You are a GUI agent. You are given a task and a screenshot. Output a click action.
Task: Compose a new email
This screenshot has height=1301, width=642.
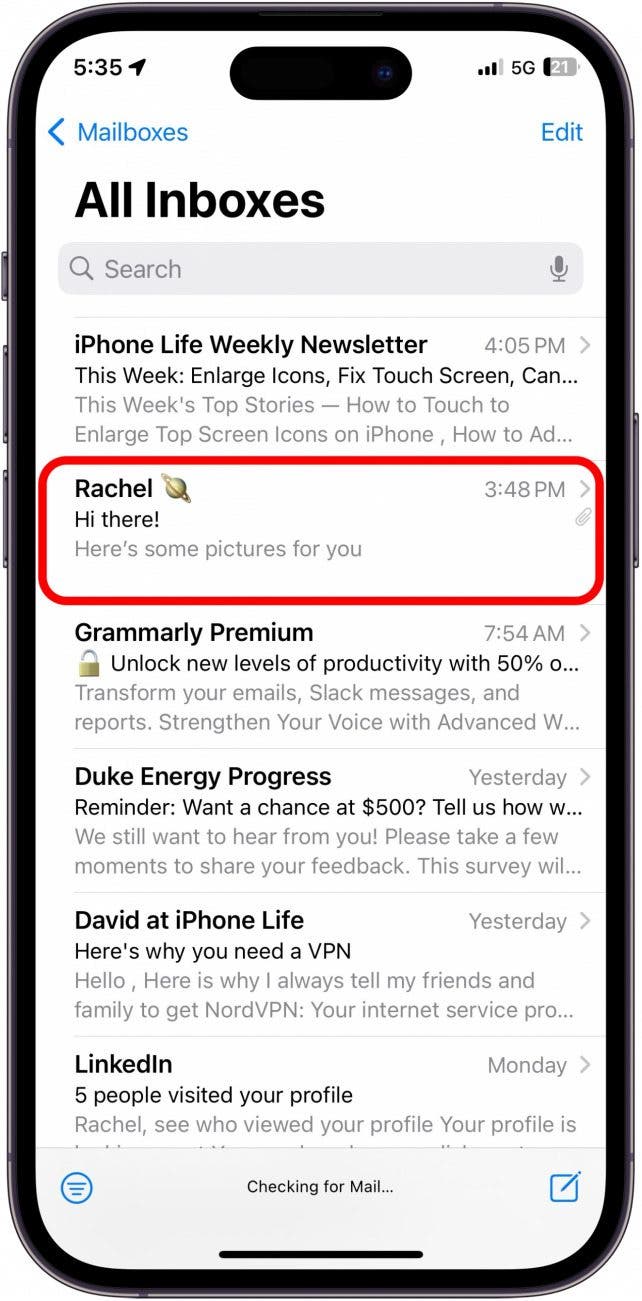(x=565, y=1187)
